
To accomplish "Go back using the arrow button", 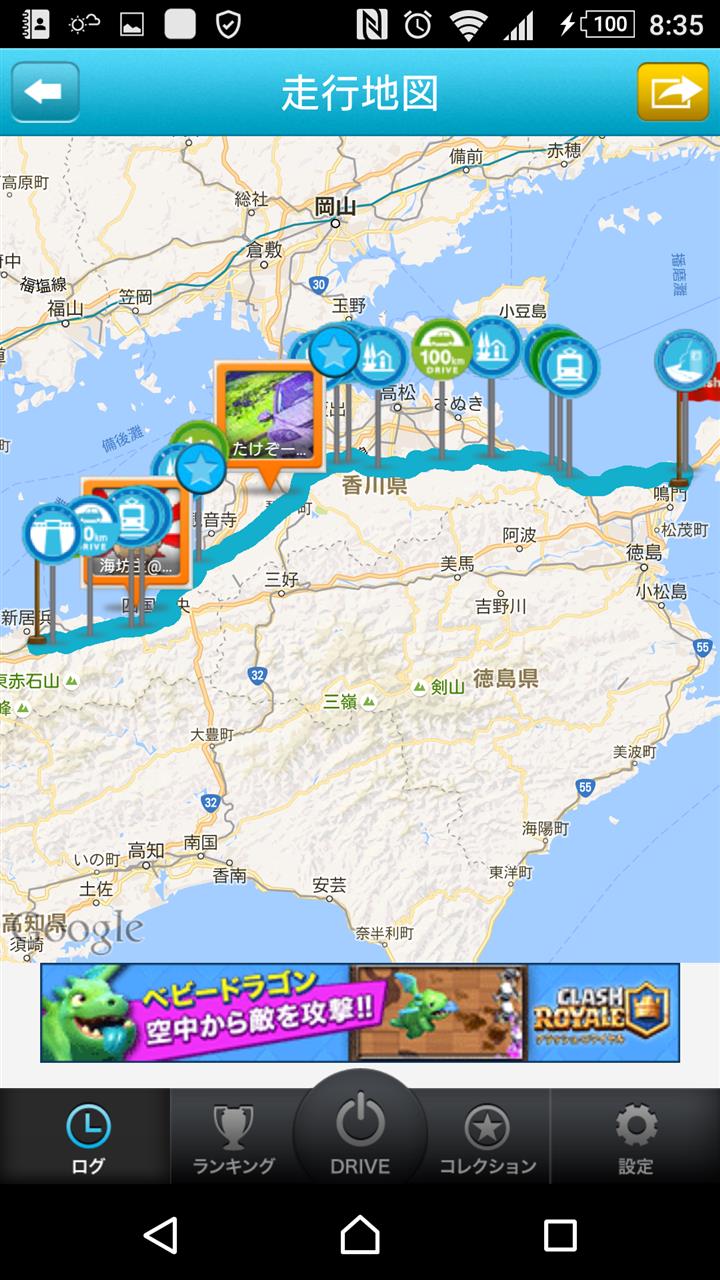I will coord(45,92).
